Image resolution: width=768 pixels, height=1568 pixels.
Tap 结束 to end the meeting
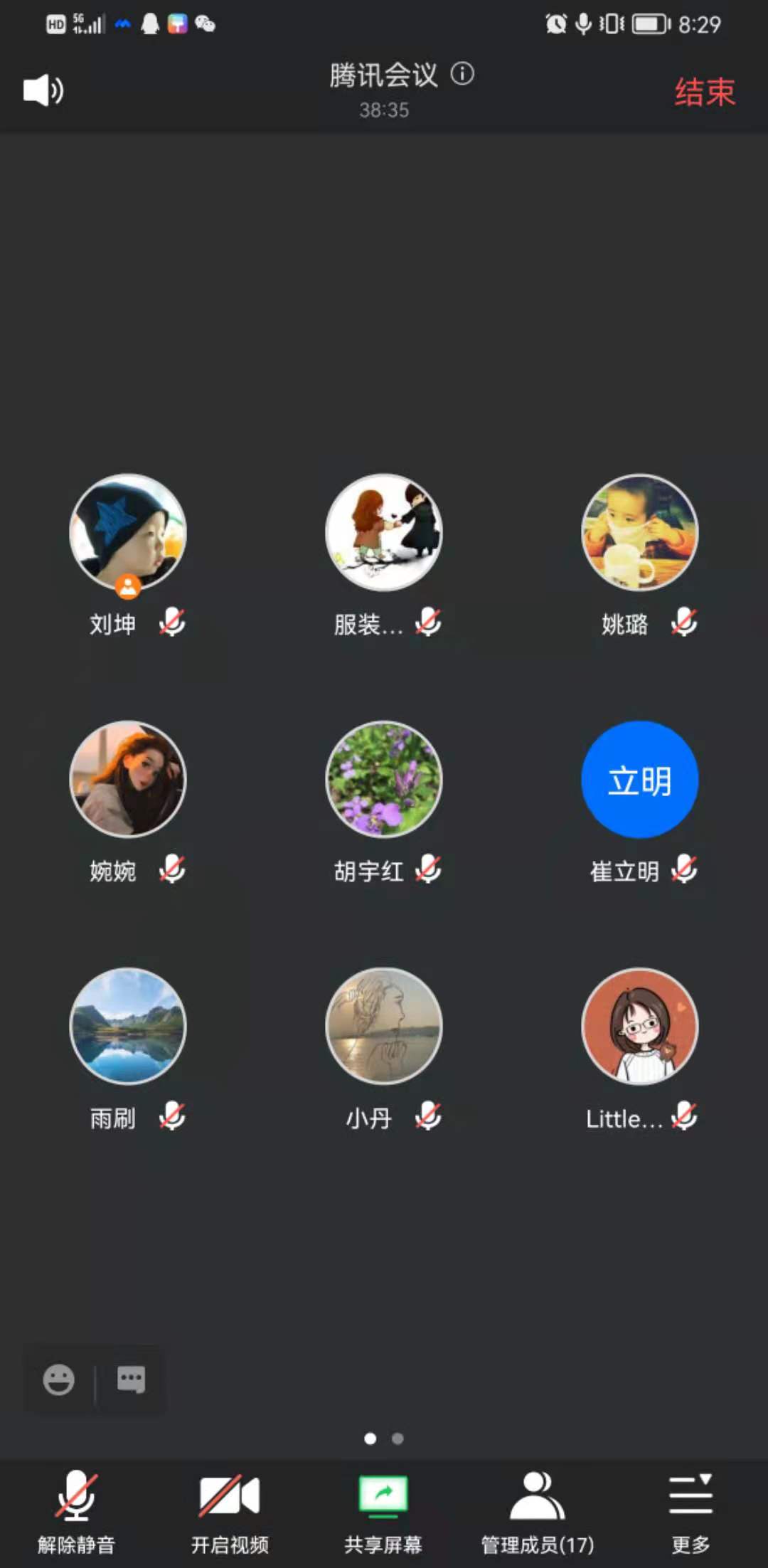(x=704, y=92)
